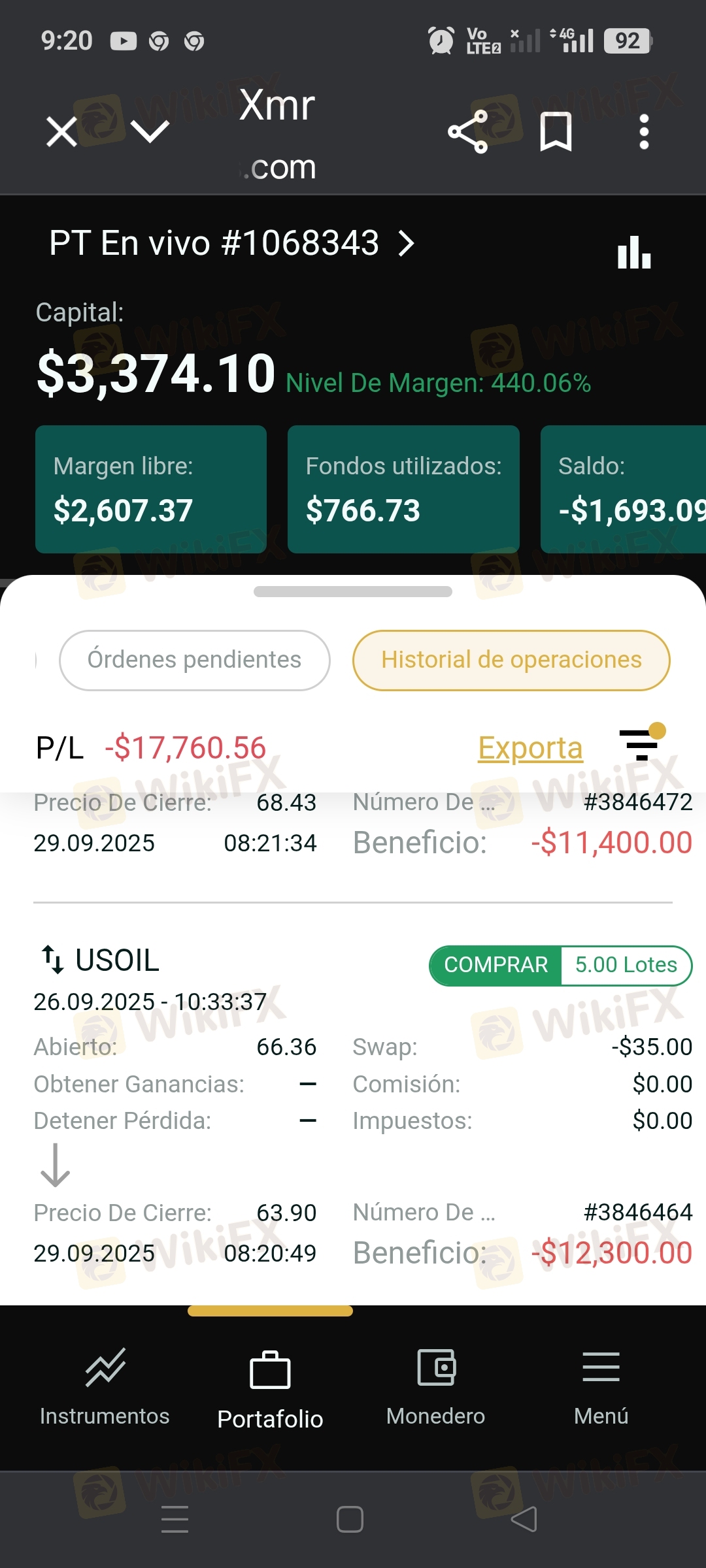Open the Menú tab
The image size is (706, 1568).
tap(601, 1386)
